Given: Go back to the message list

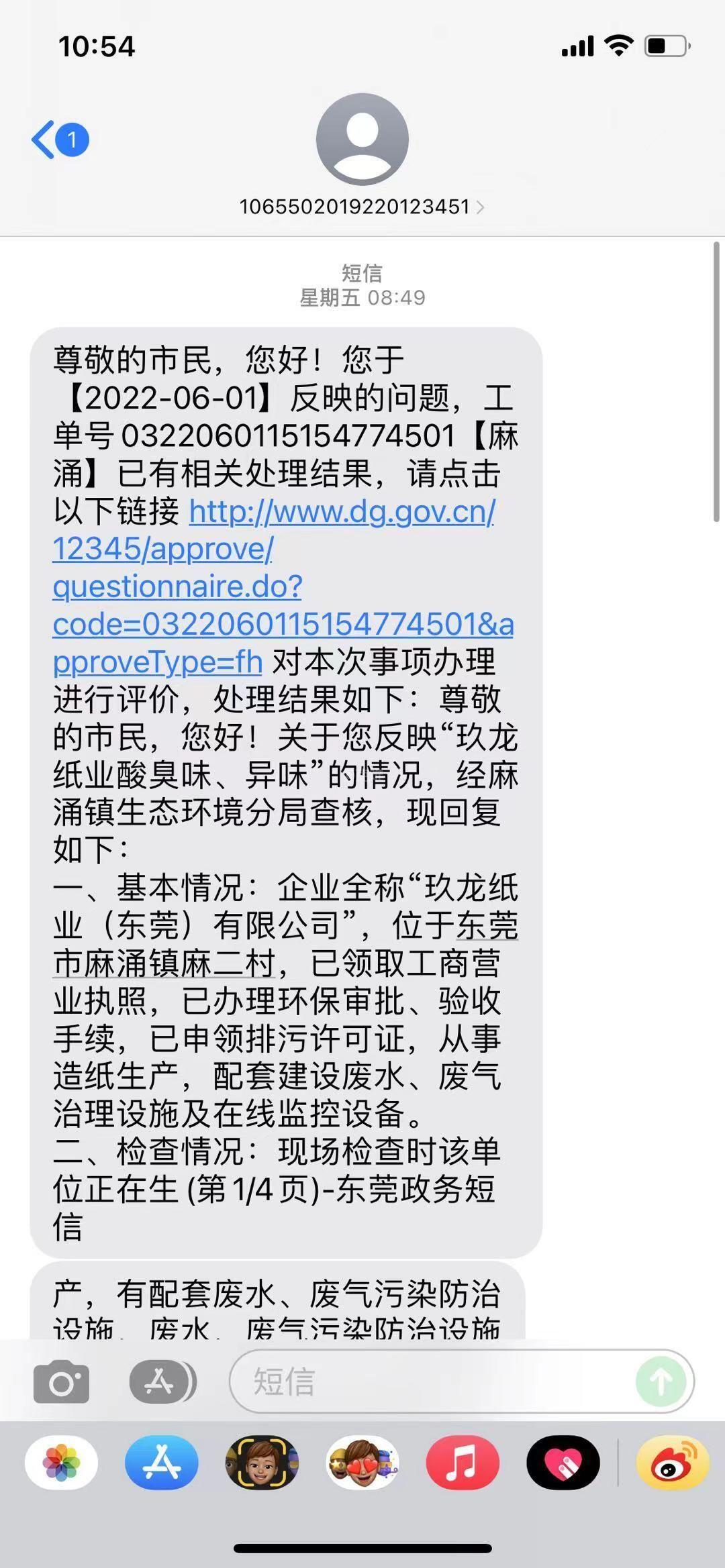Looking at the screenshot, I should (x=59, y=140).
